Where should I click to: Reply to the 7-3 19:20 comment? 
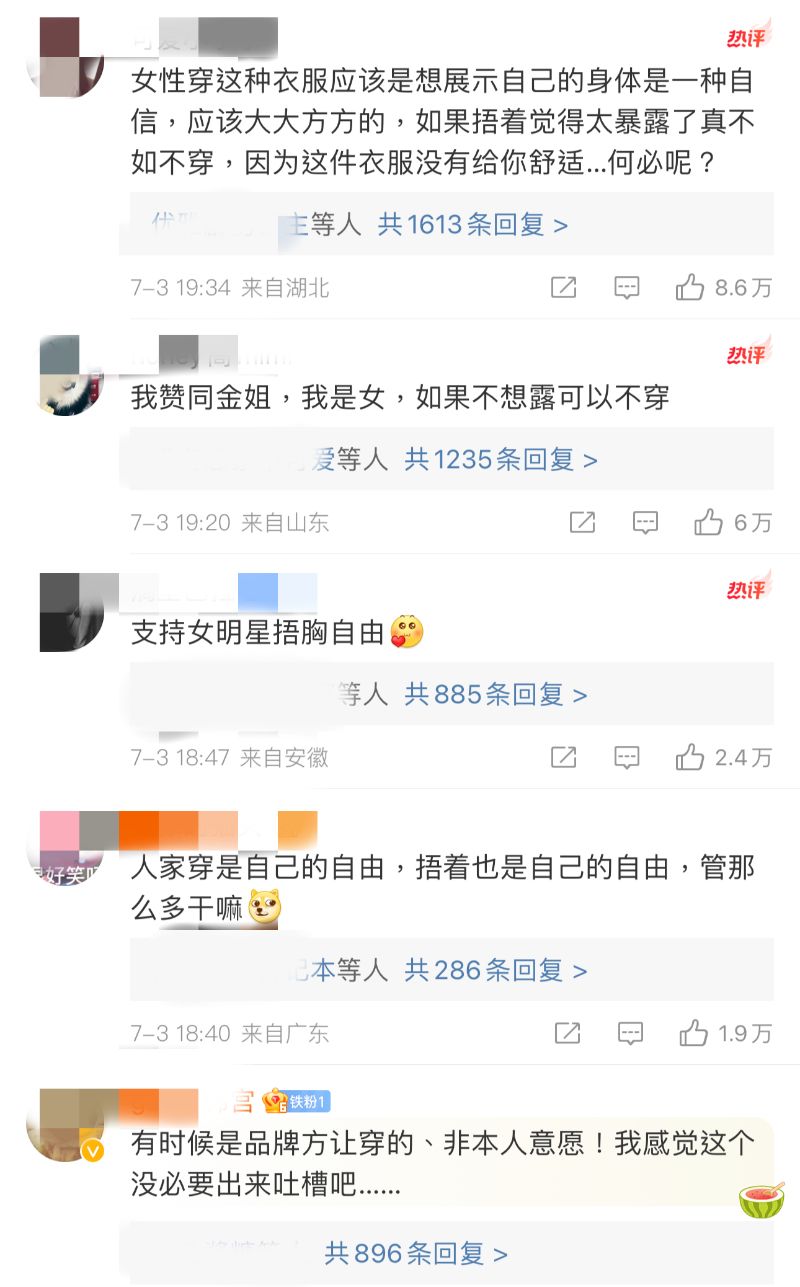tap(646, 523)
